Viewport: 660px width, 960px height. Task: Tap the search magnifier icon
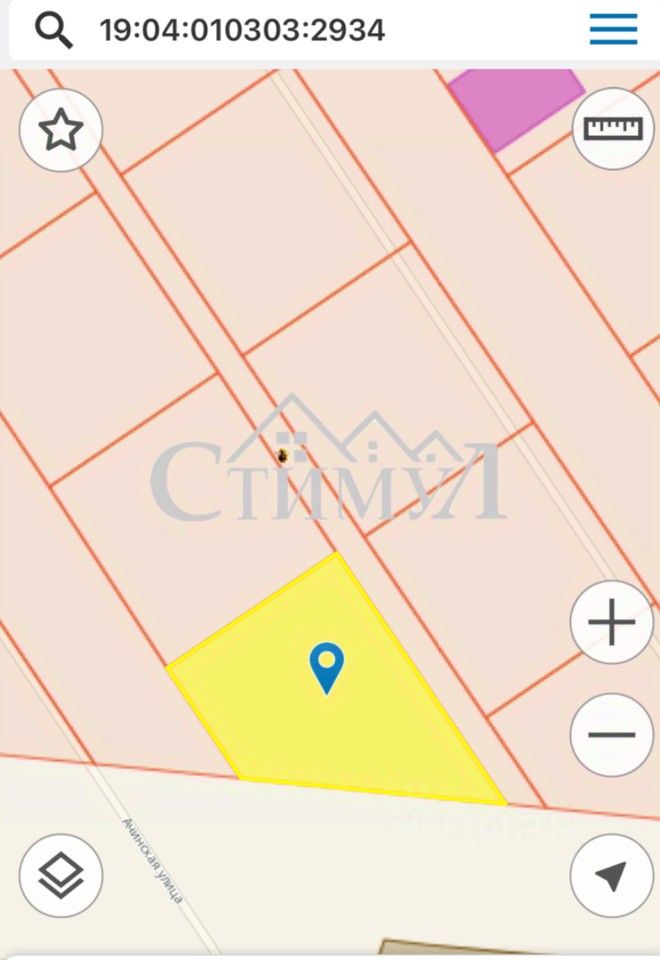53,30
